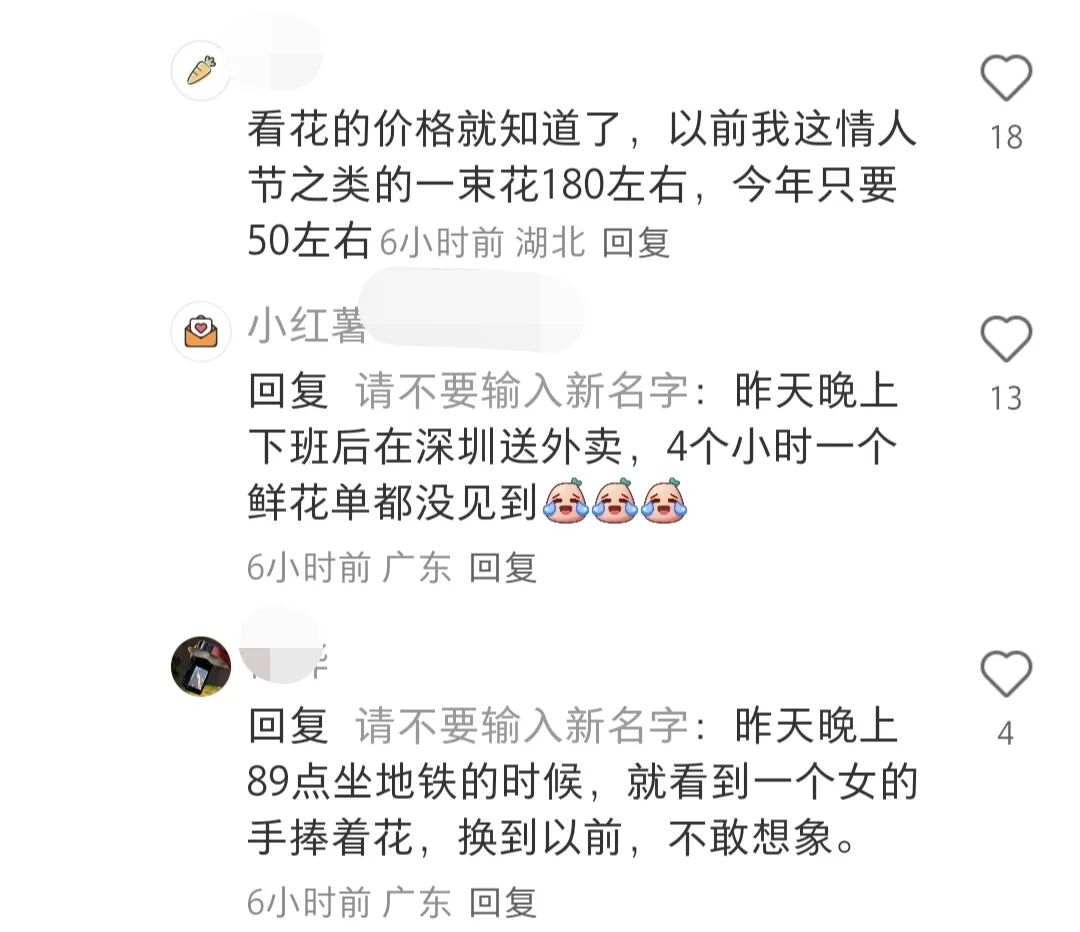Image resolution: width=1080 pixels, height=932 pixels.
Task: Reply to the Hubei flower price comment
Action: pyautogui.click(x=637, y=243)
